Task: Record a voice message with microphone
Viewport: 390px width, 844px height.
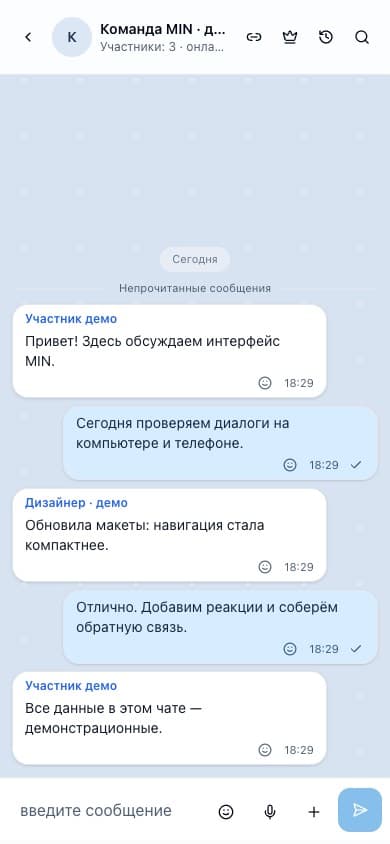Action: (x=270, y=811)
